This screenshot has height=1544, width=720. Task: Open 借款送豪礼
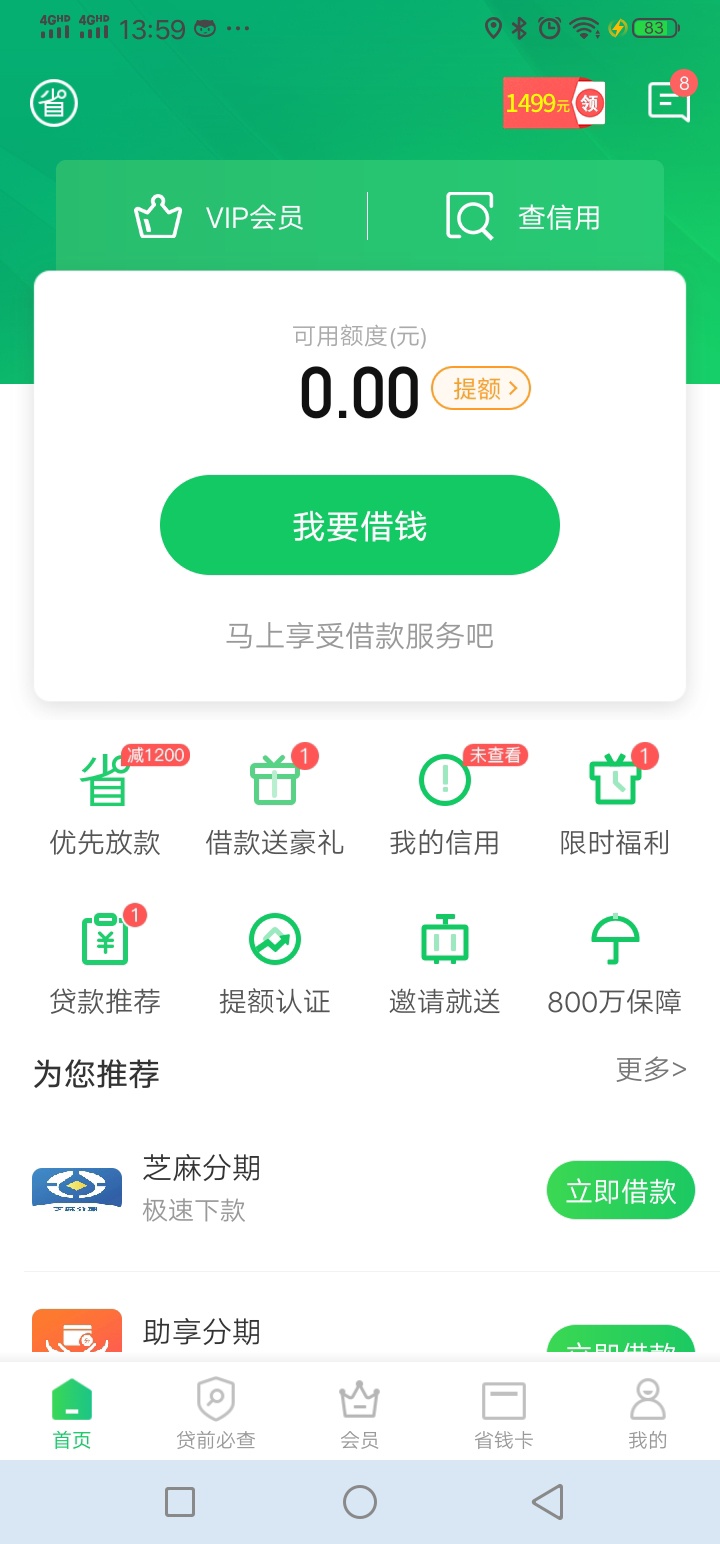tap(275, 802)
